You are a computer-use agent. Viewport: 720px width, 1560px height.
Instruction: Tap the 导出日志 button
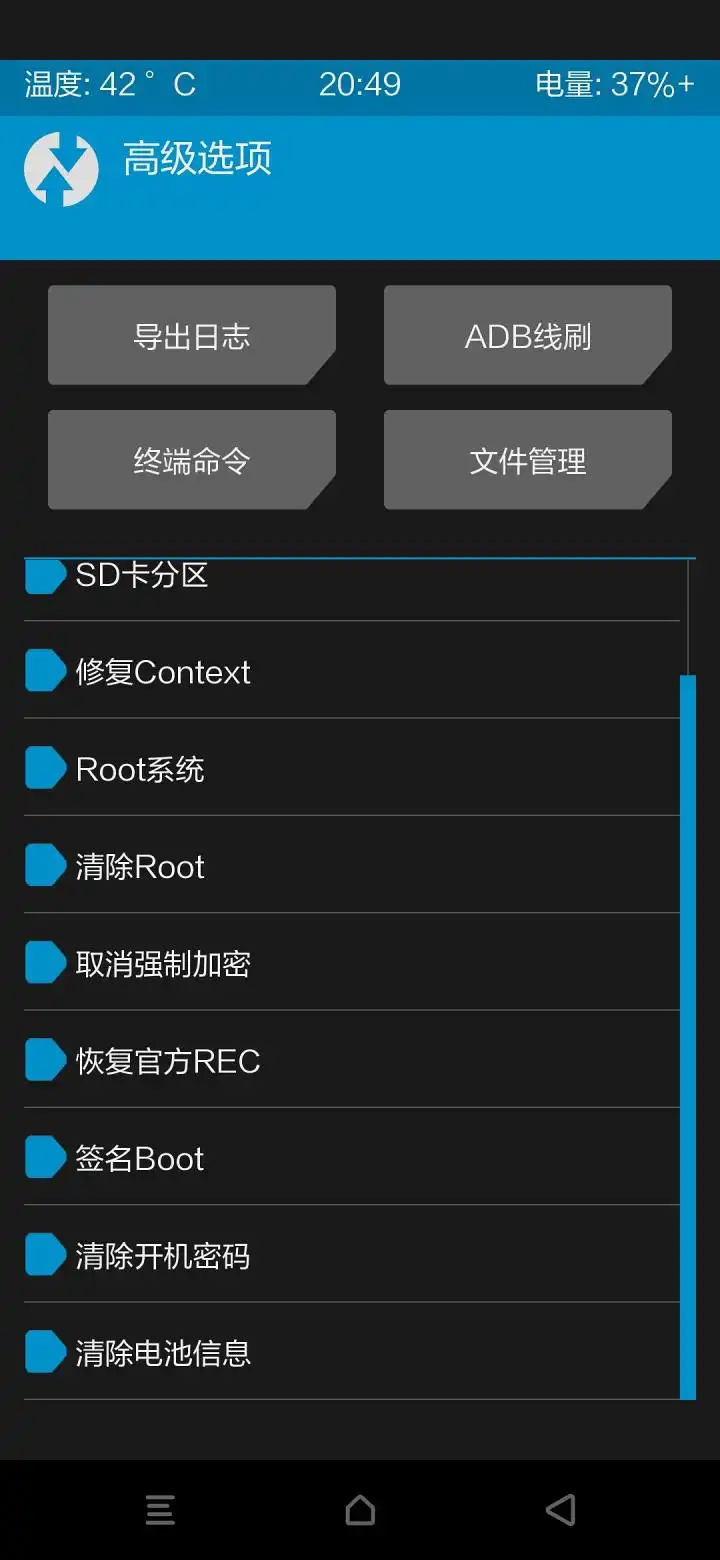191,336
